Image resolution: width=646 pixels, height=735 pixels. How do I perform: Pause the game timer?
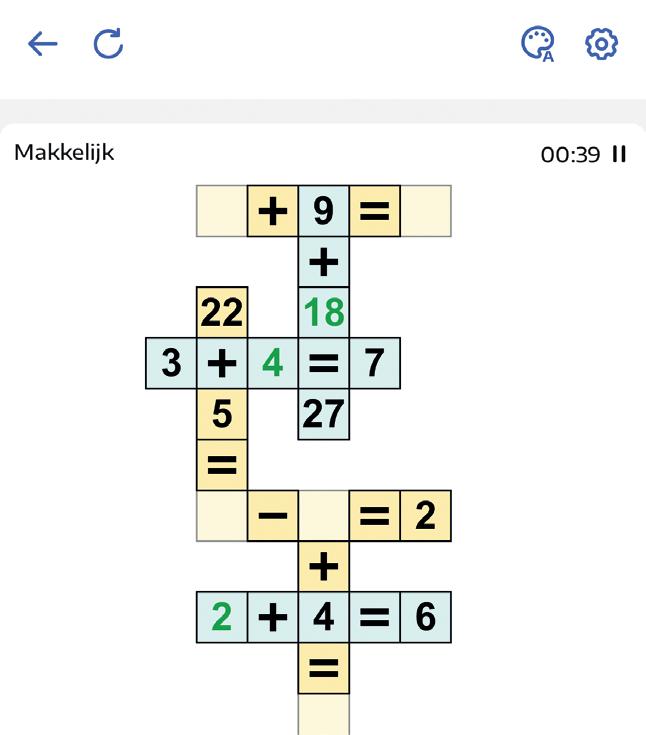(x=619, y=154)
